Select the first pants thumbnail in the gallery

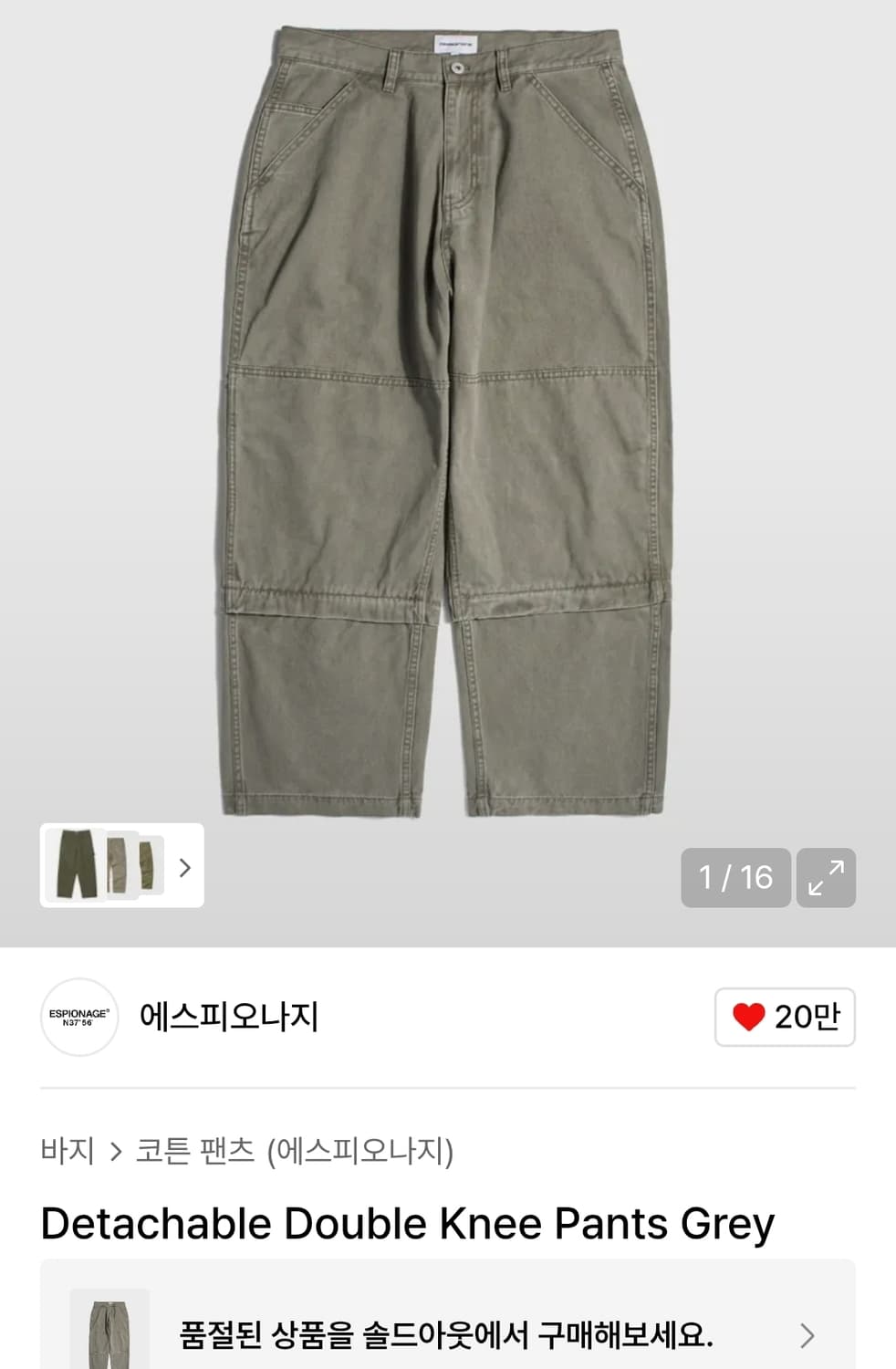tap(78, 864)
